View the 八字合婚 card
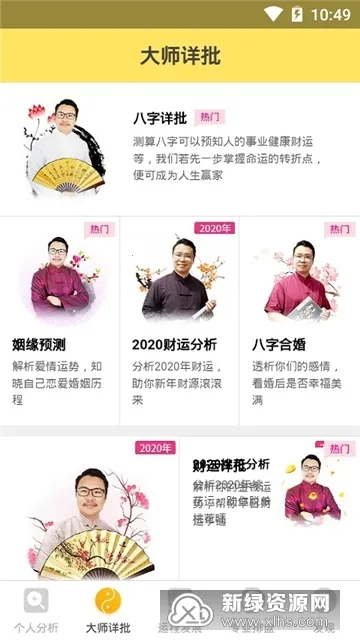 (x=300, y=321)
